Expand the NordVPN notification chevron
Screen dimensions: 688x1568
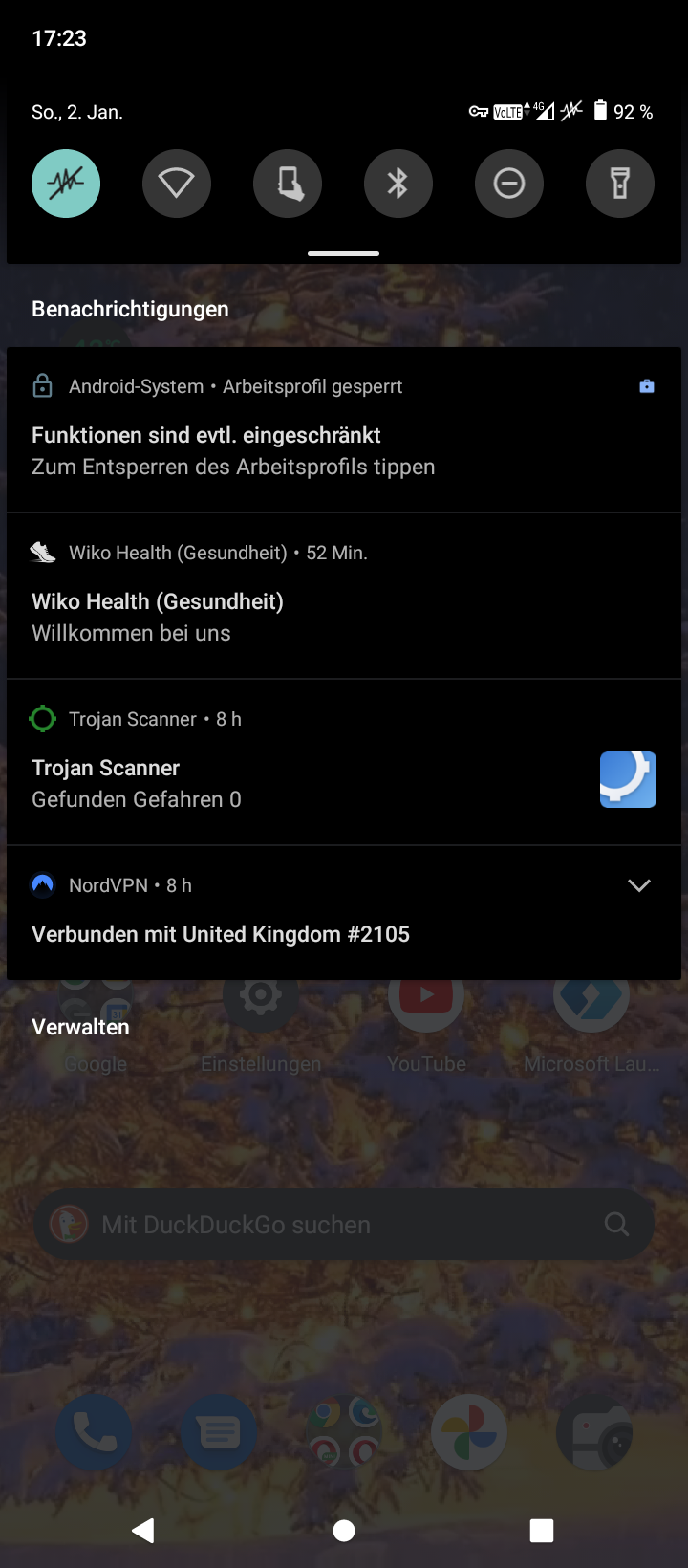click(x=638, y=884)
